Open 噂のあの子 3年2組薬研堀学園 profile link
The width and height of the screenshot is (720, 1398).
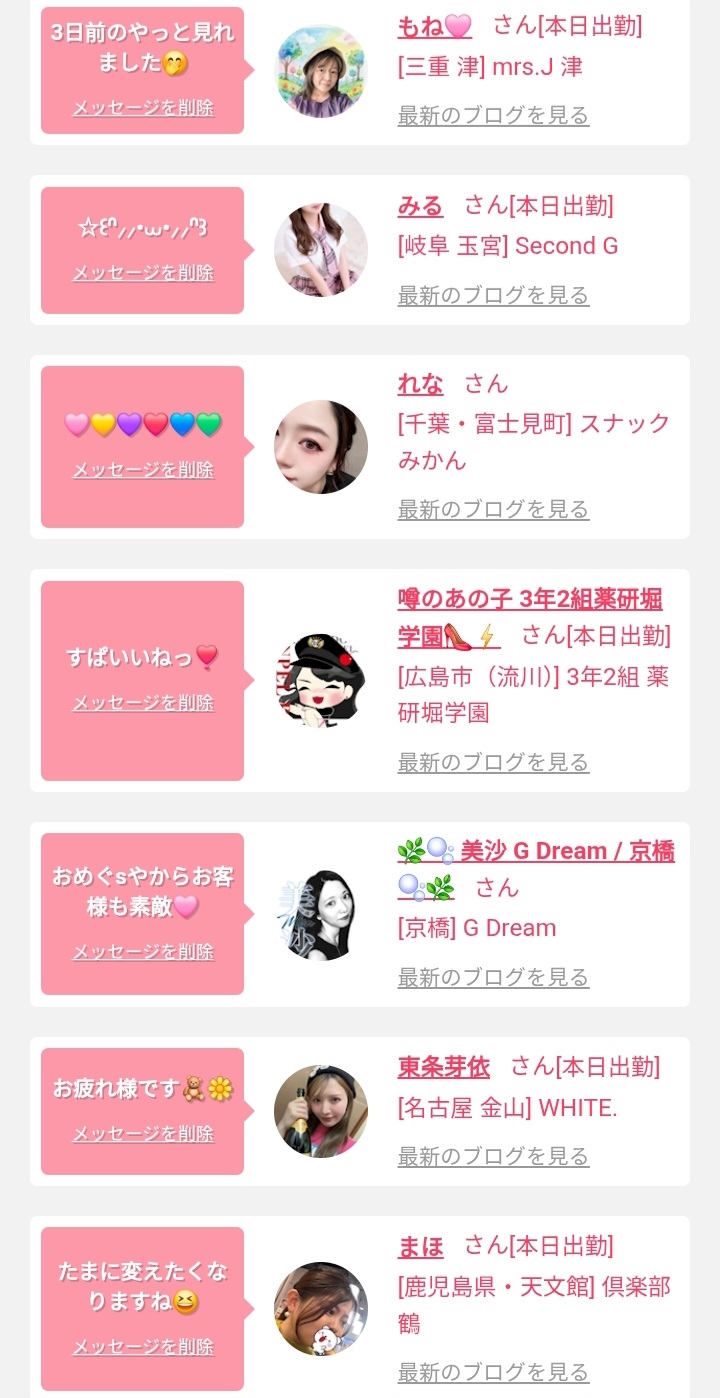click(x=530, y=617)
